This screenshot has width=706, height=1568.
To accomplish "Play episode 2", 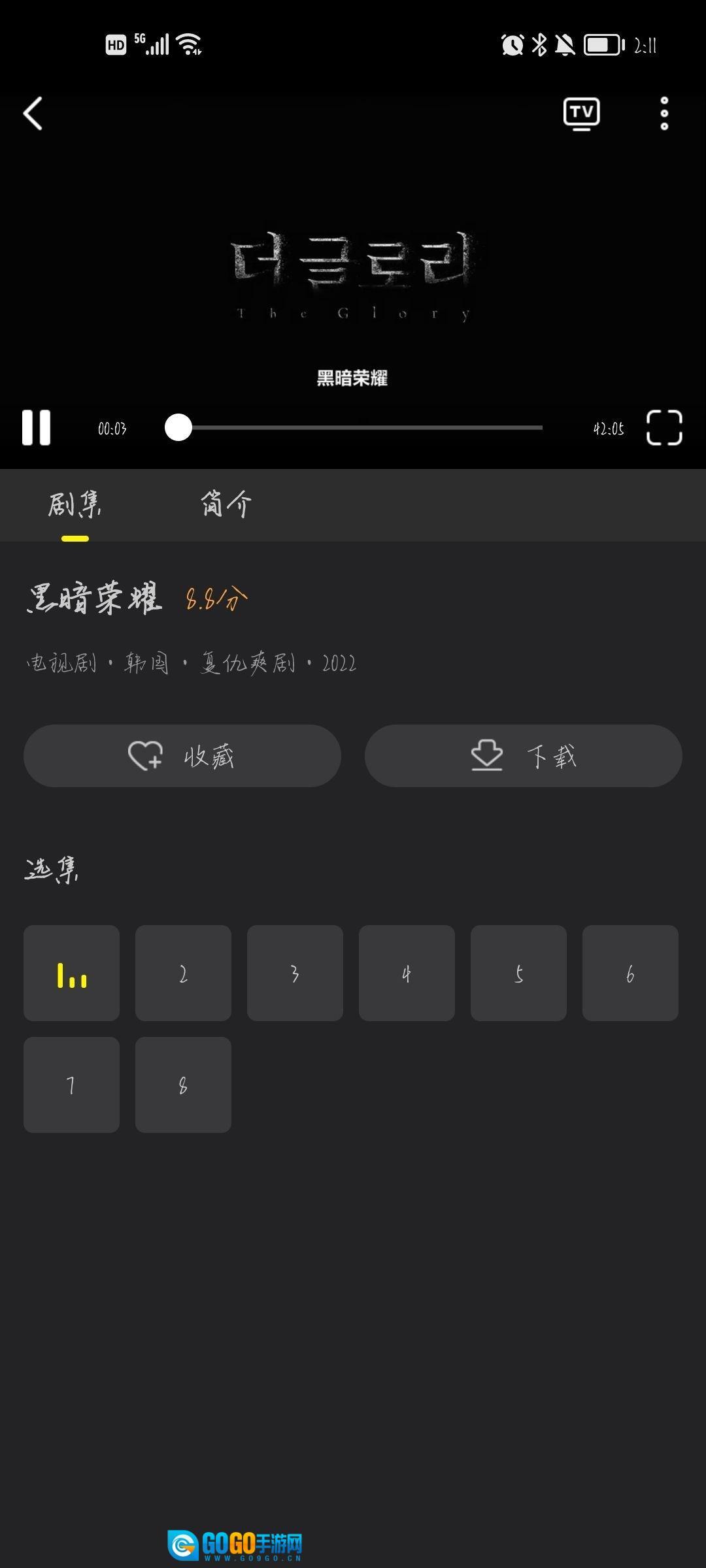I will 183,973.
